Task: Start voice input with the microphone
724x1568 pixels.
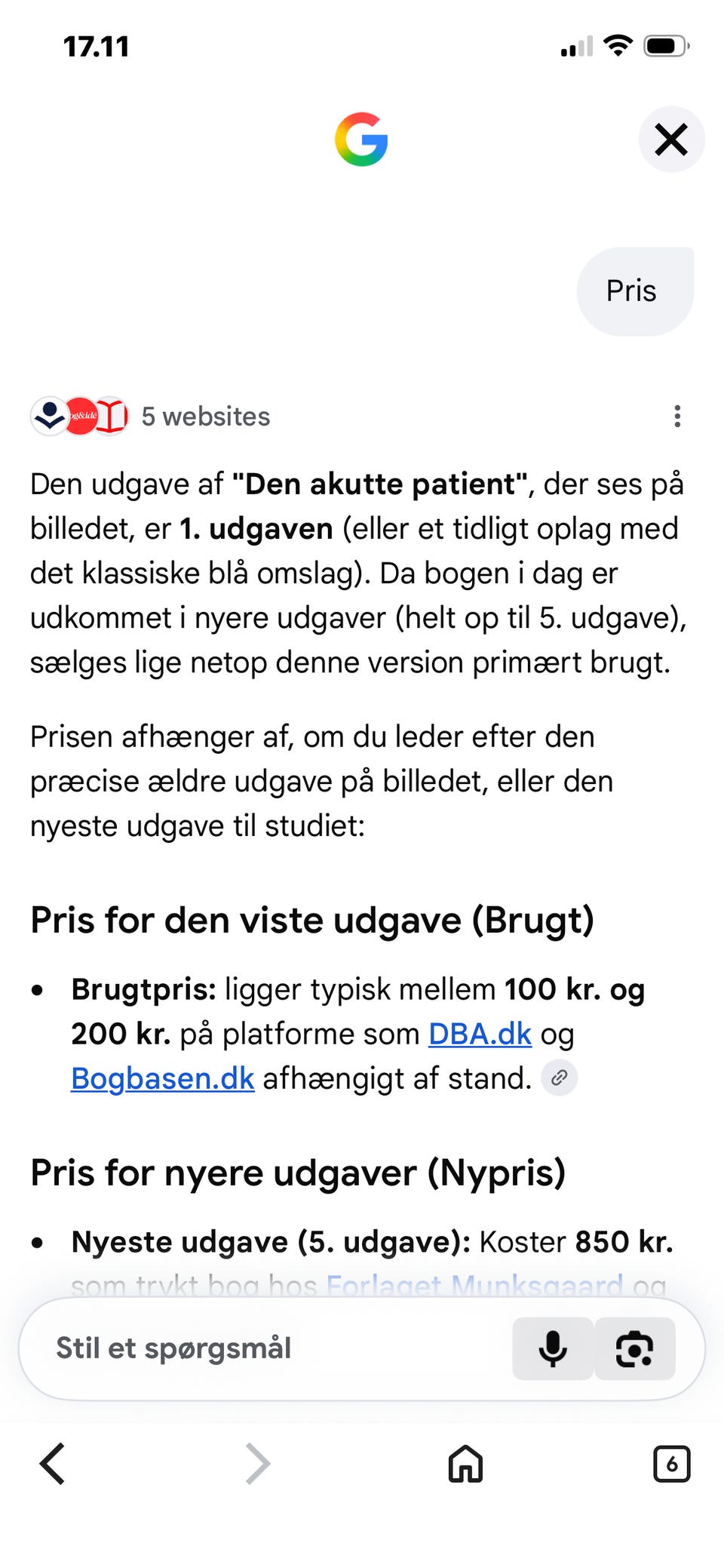Action: click(553, 1348)
